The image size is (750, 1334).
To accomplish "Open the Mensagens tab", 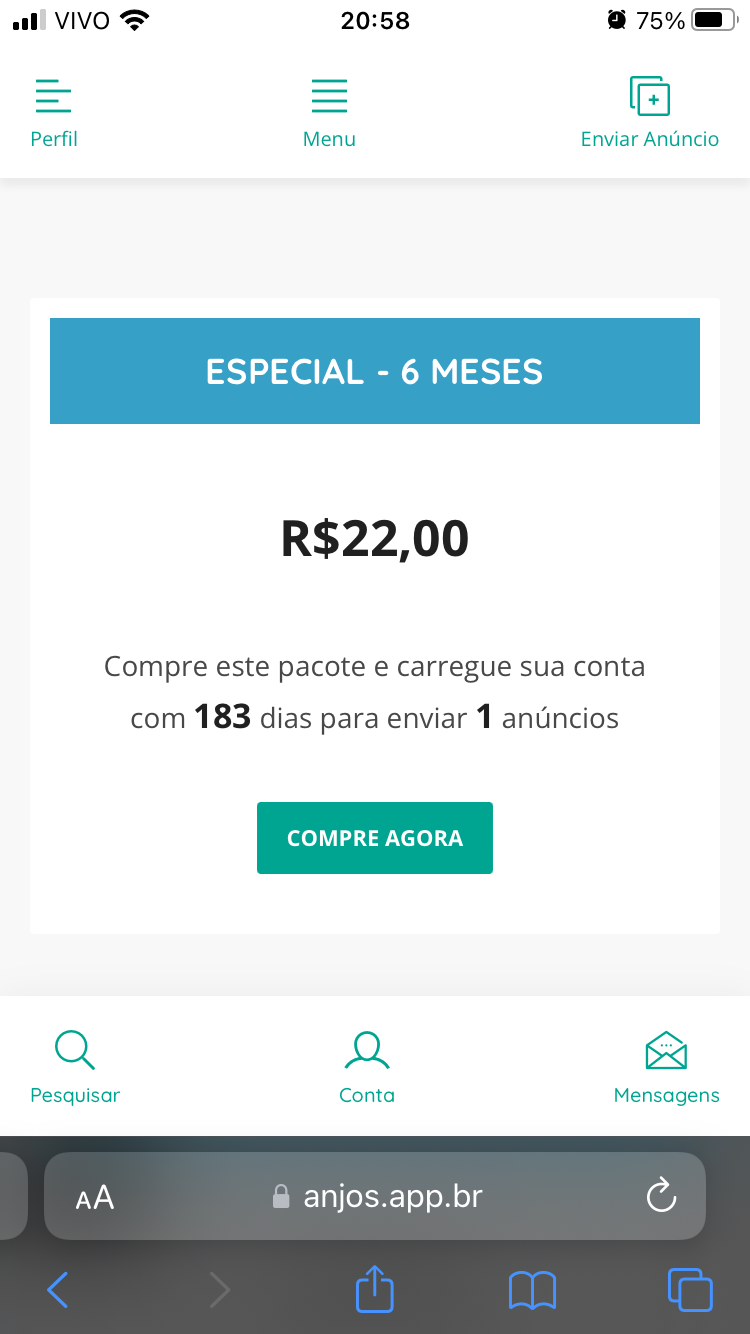I will 666,1067.
